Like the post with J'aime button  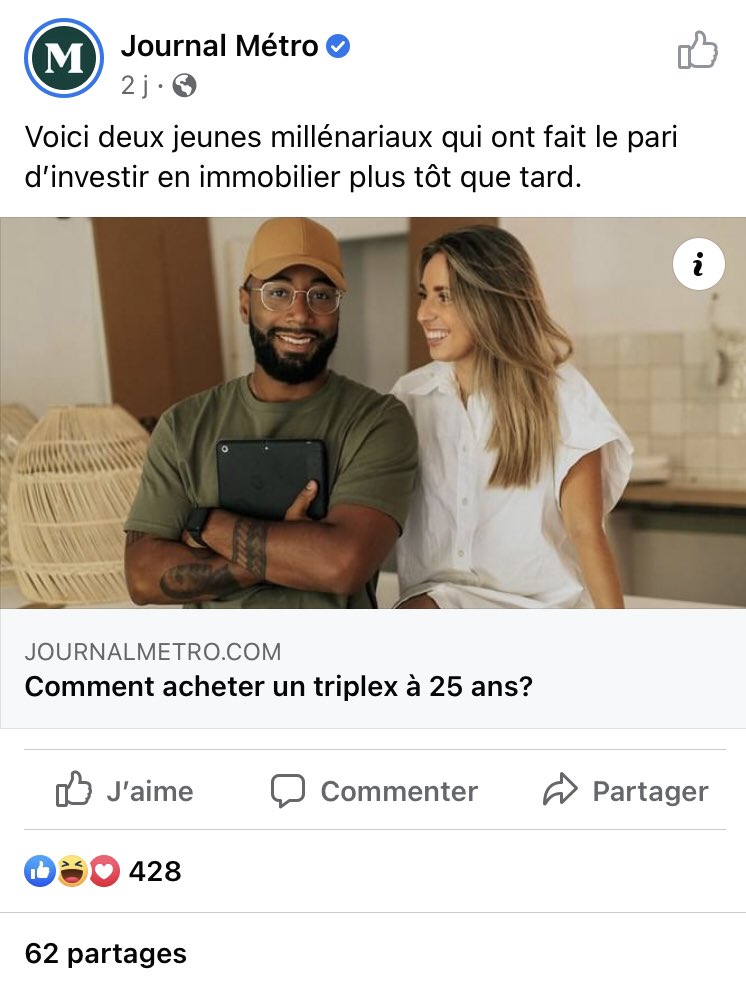[x=125, y=791]
